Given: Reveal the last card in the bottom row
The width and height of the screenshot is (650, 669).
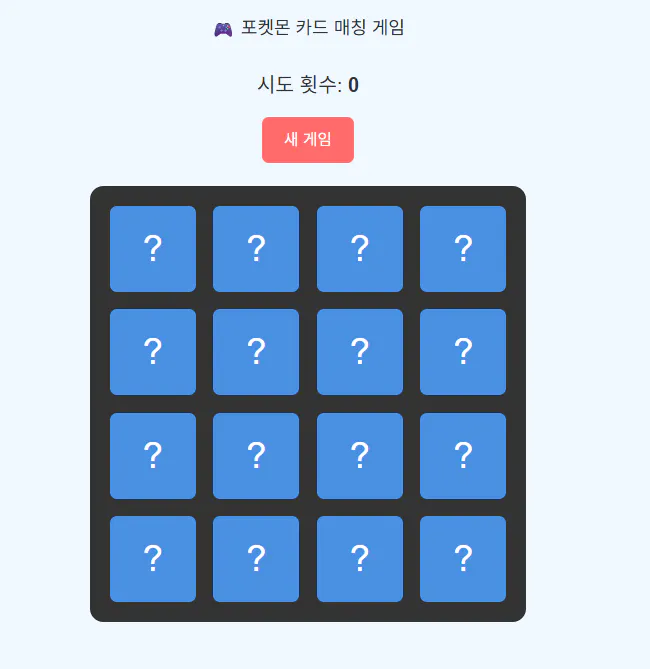Looking at the screenshot, I should 463,559.
